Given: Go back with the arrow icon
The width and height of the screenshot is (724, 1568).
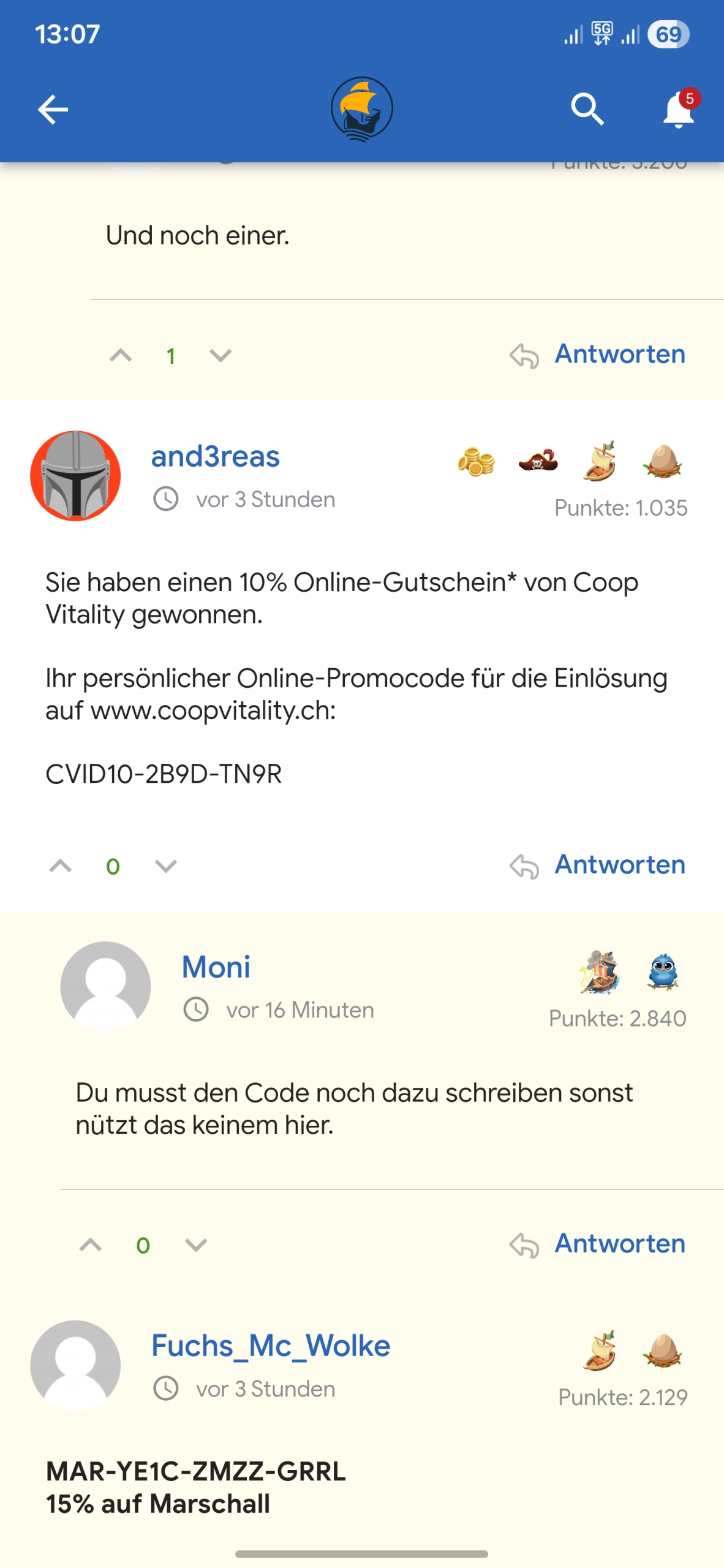Looking at the screenshot, I should 53,110.
